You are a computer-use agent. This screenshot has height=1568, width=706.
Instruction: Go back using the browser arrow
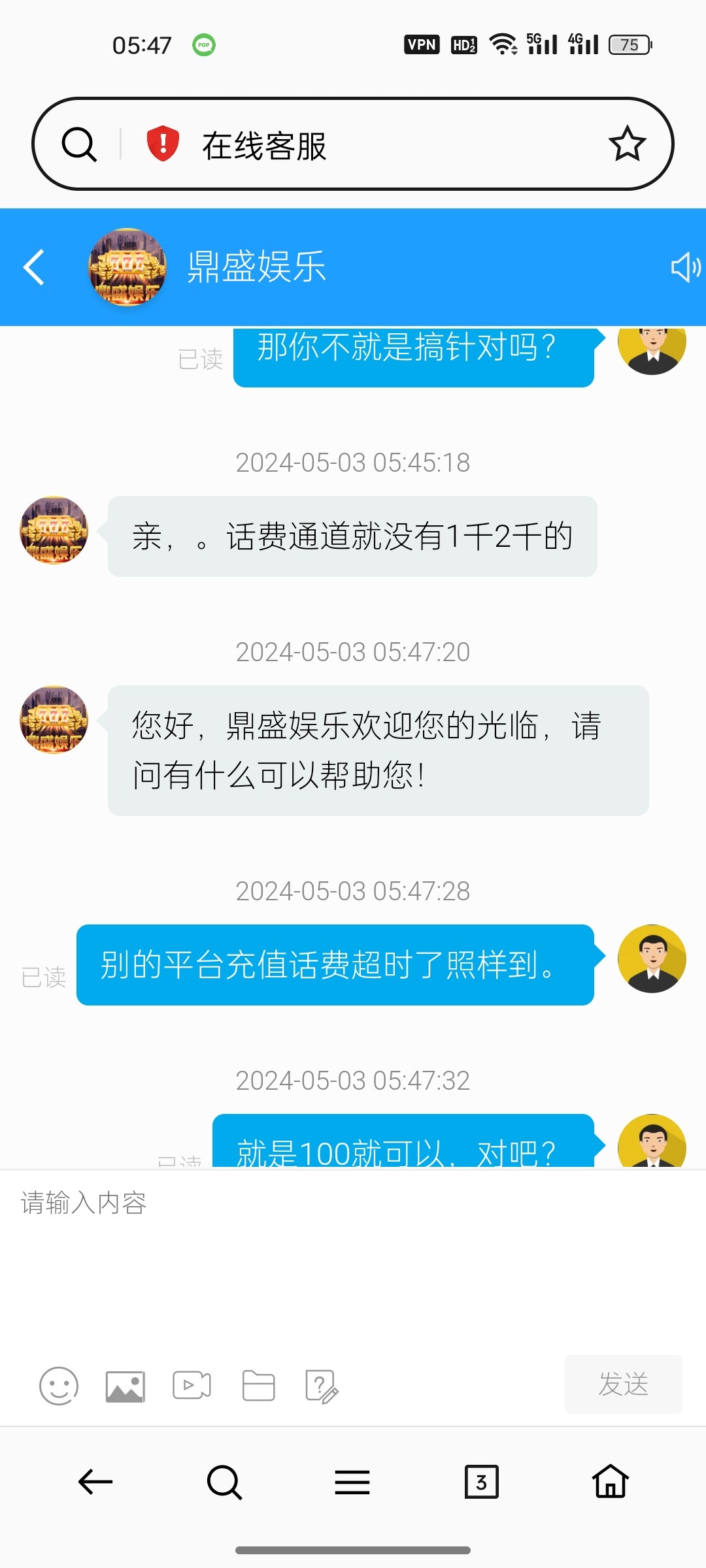[95, 1482]
